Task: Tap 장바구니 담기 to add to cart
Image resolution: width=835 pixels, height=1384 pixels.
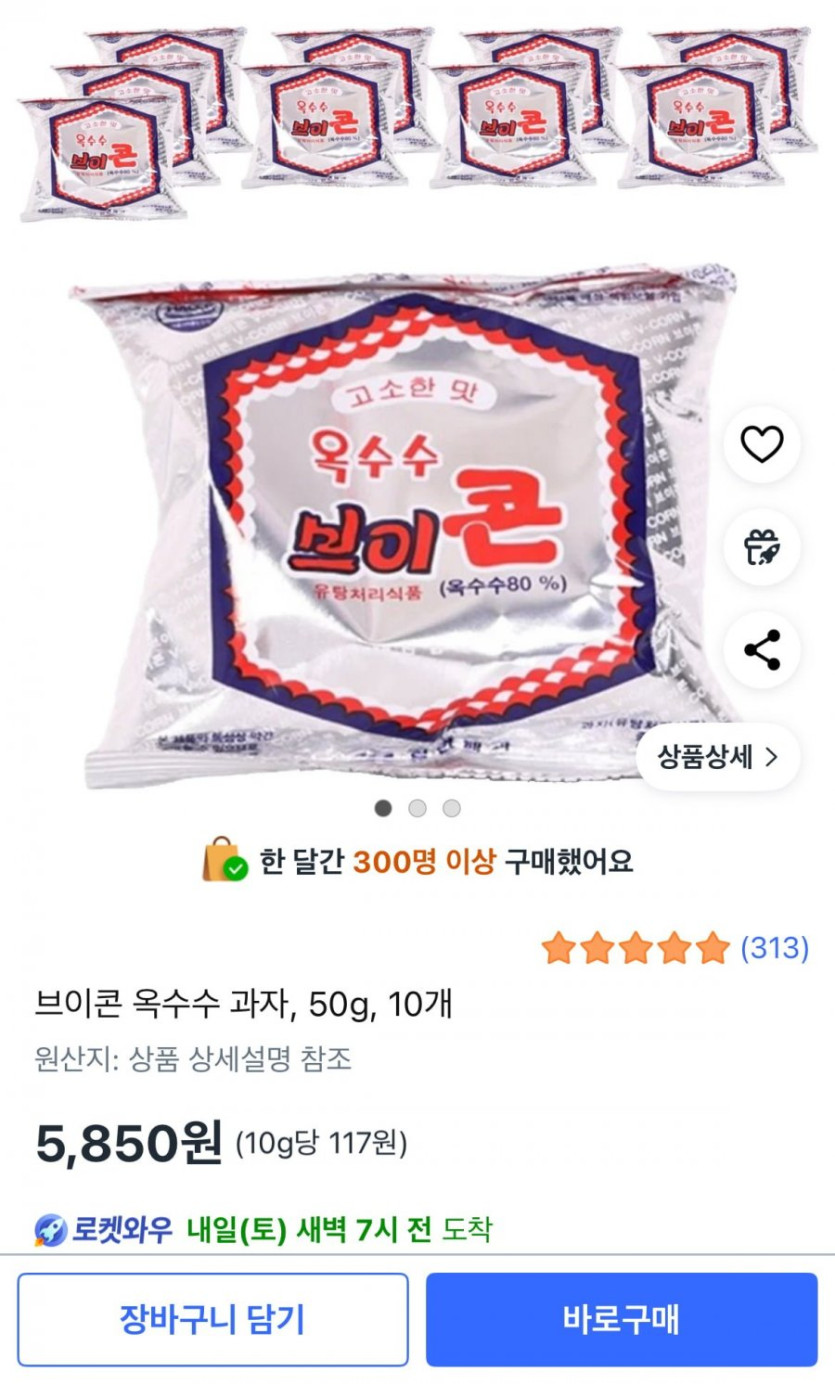Action: tap(212, 1319)
